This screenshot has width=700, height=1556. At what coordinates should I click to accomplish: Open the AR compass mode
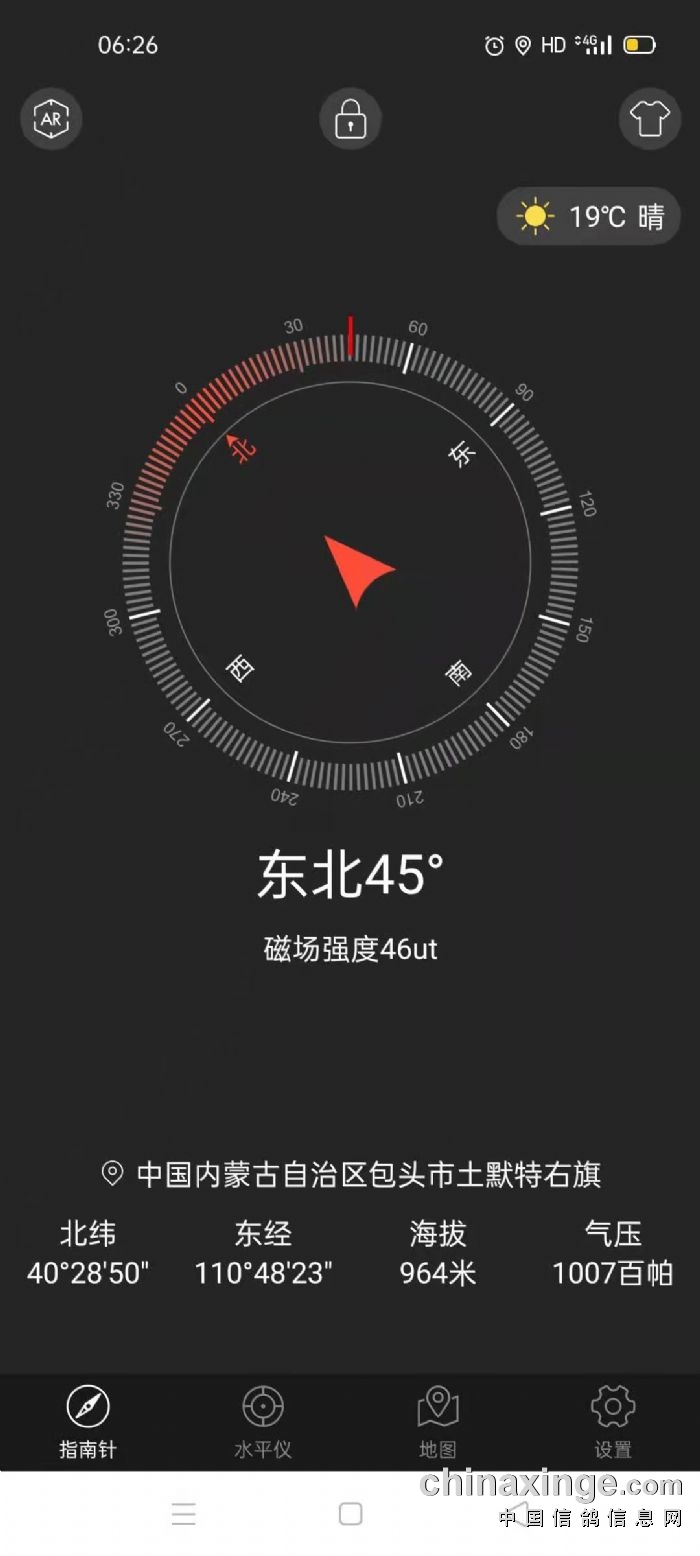pyautogui.click(x=51, y=120)
